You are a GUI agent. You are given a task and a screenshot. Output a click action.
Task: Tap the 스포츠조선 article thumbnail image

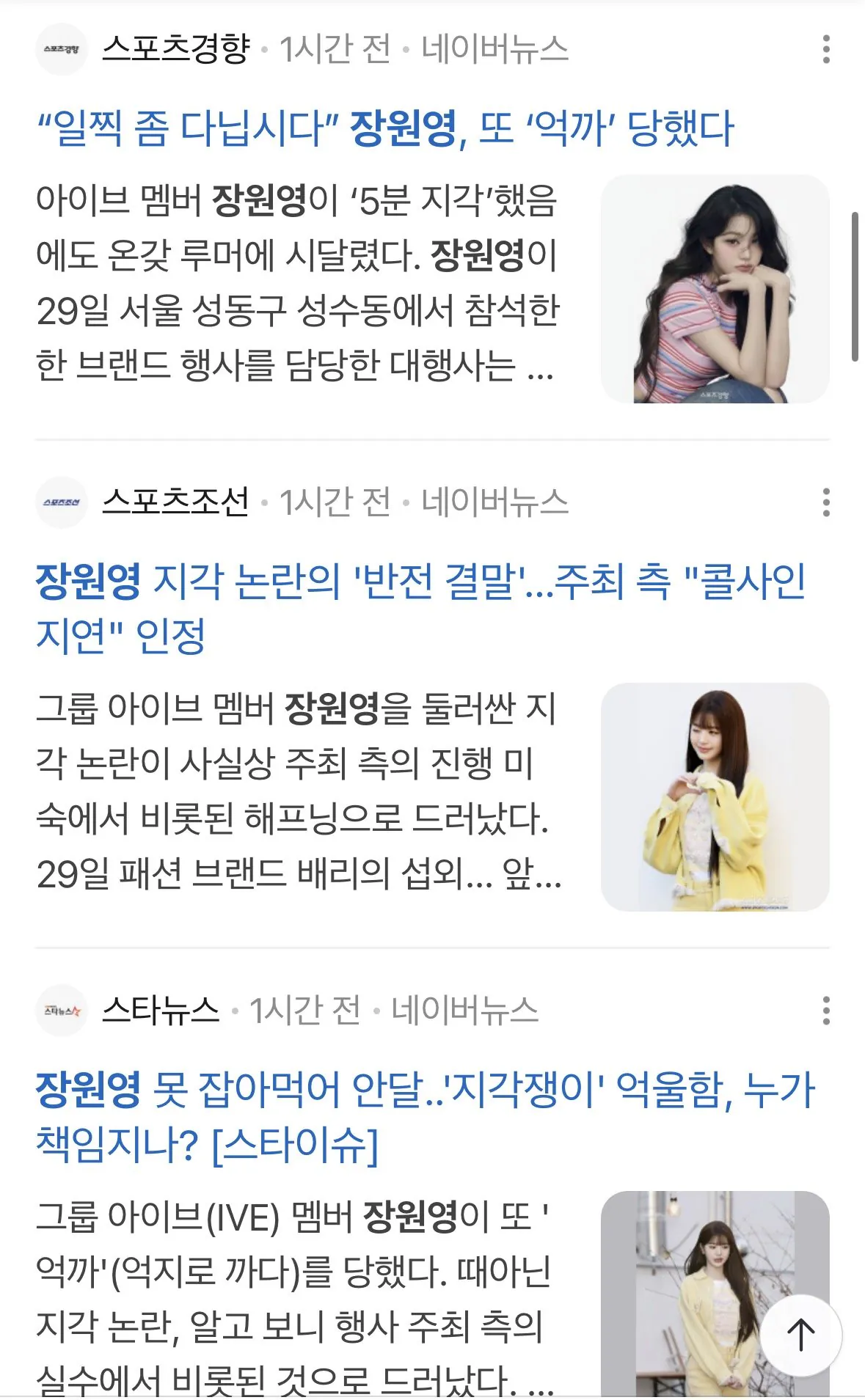pos(715,797)
